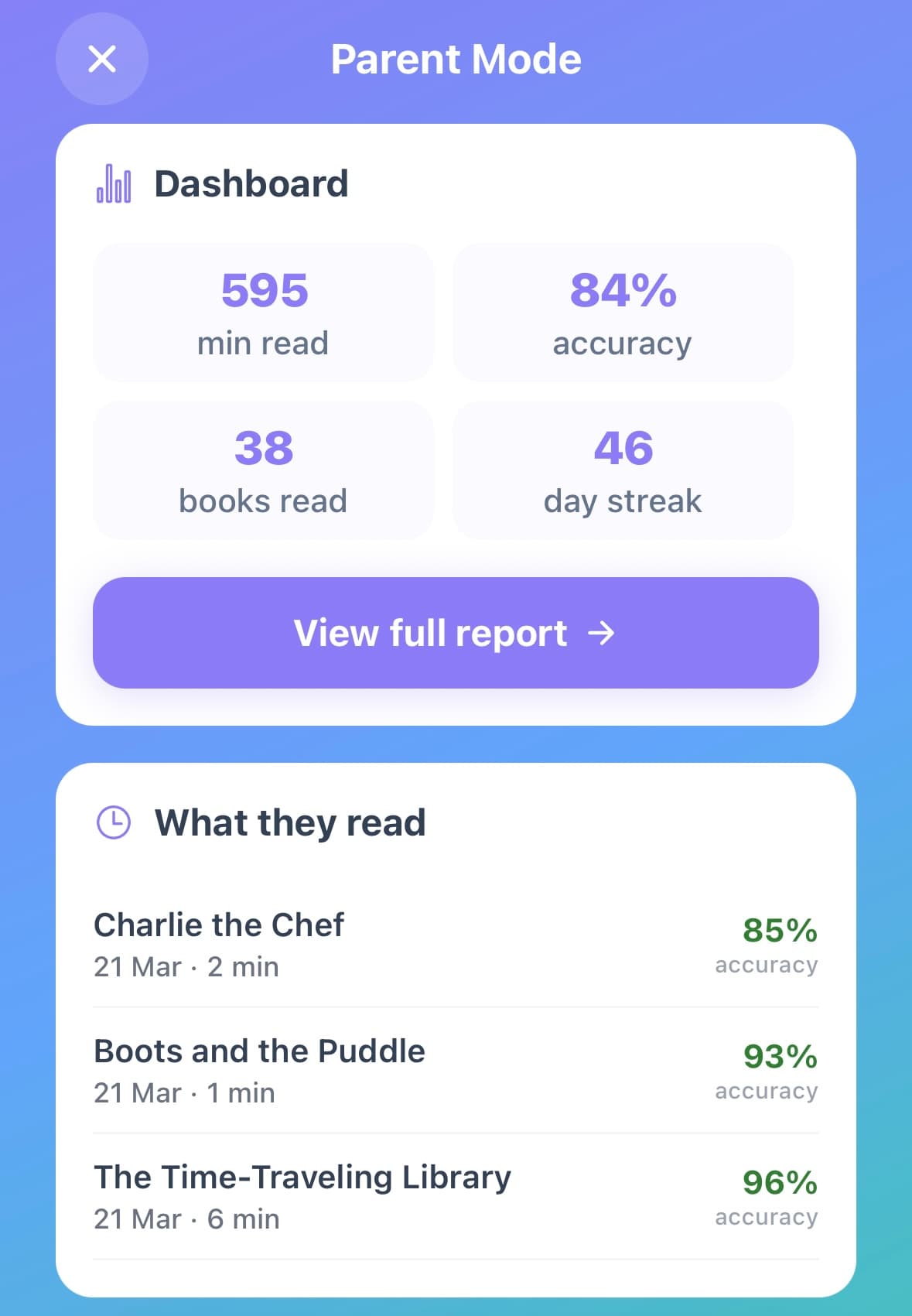Click the arrow inside View full report button

(x=602, y=634)
